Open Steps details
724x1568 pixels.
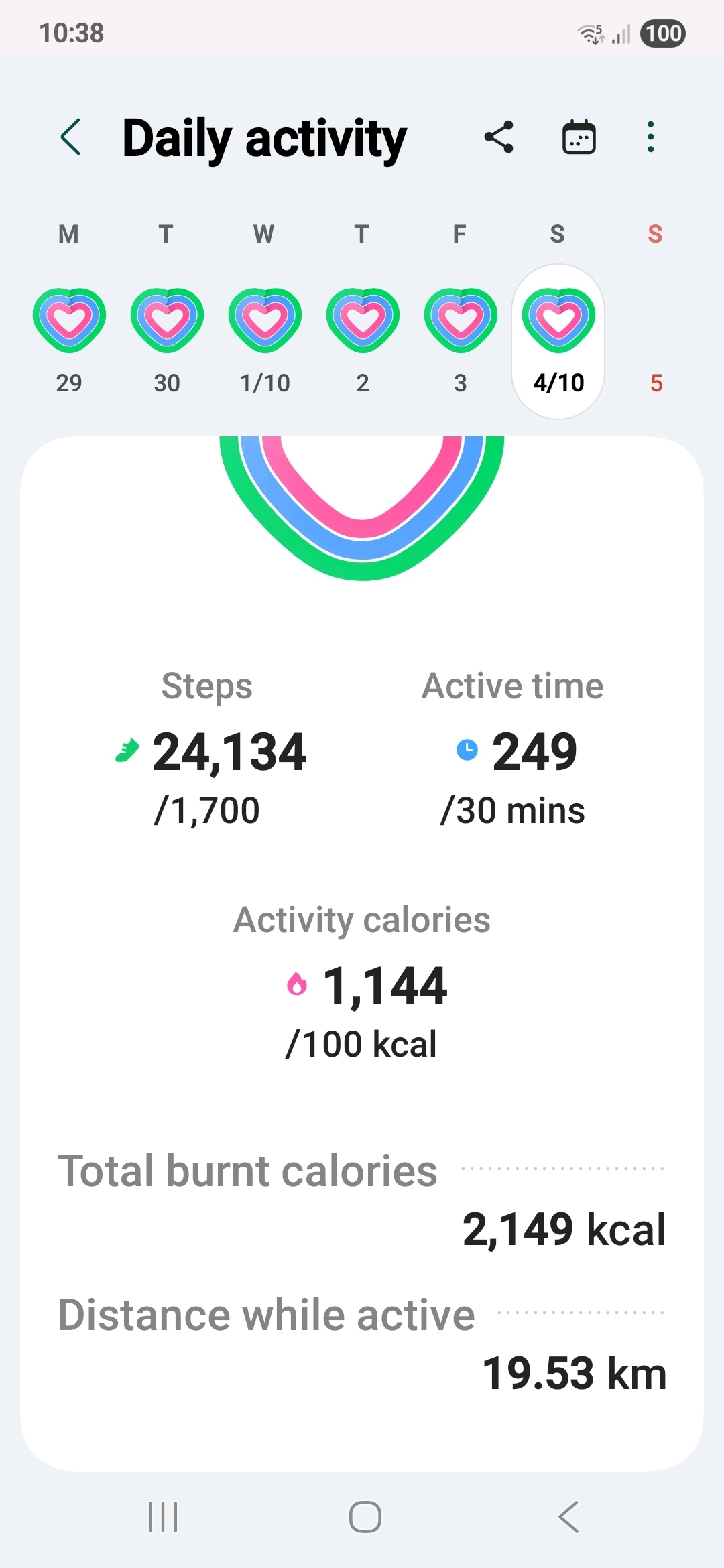(209, 750)
